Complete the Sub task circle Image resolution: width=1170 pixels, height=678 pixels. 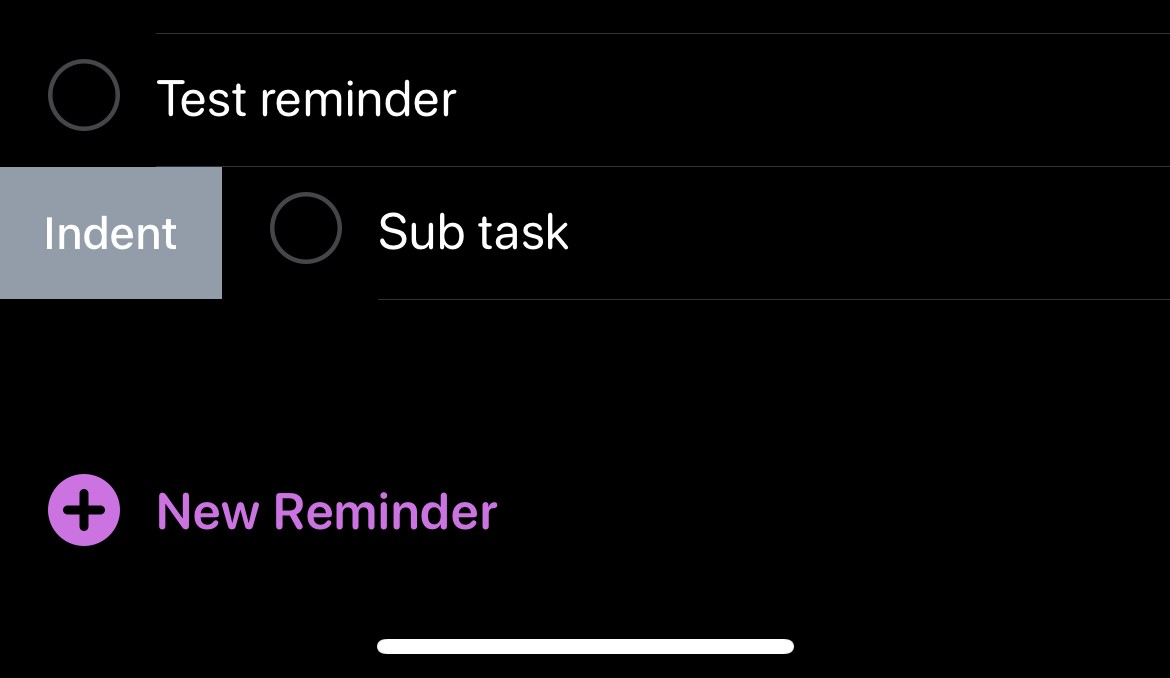306,228
